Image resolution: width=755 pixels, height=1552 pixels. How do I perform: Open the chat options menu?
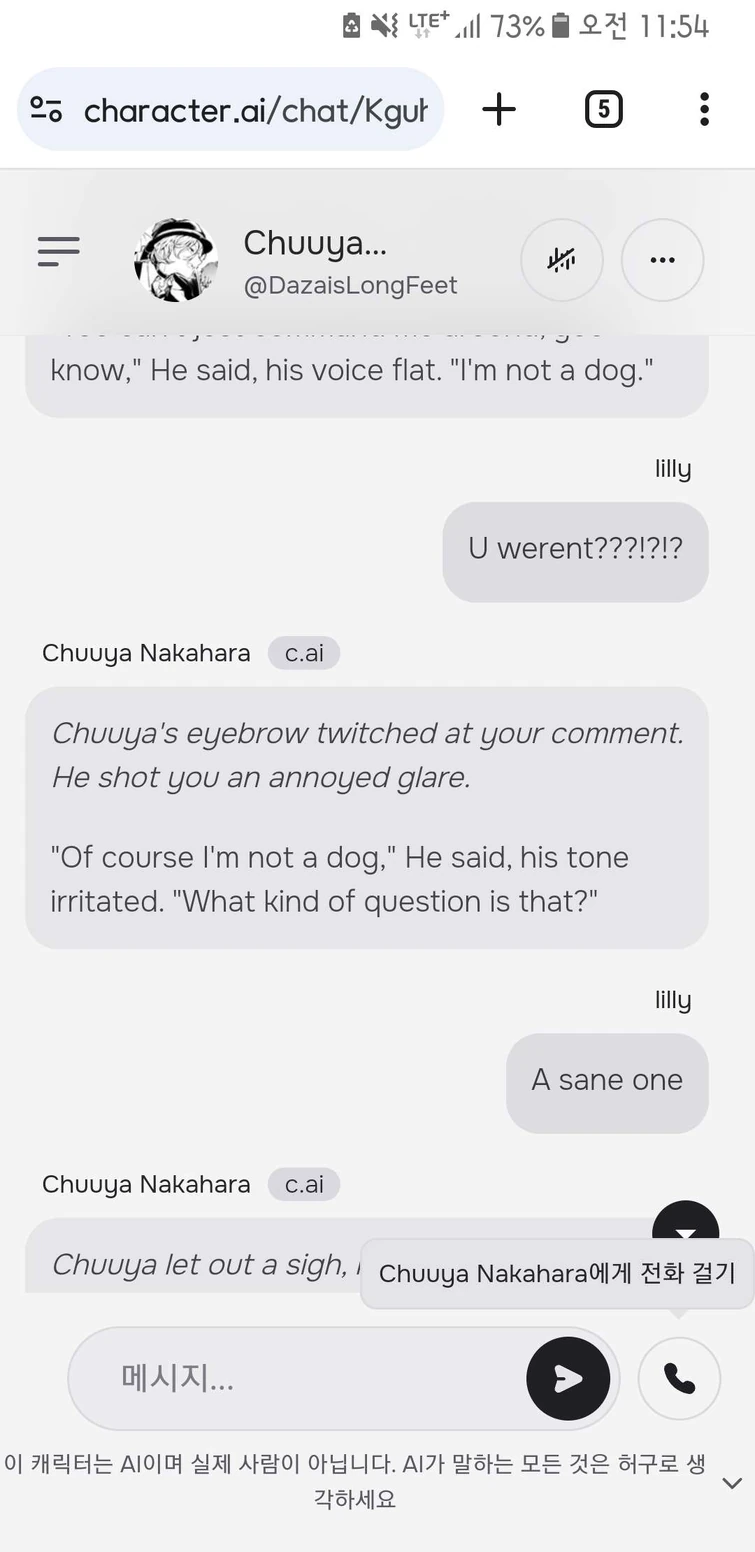pyautogui.click(x=662, y=260)
